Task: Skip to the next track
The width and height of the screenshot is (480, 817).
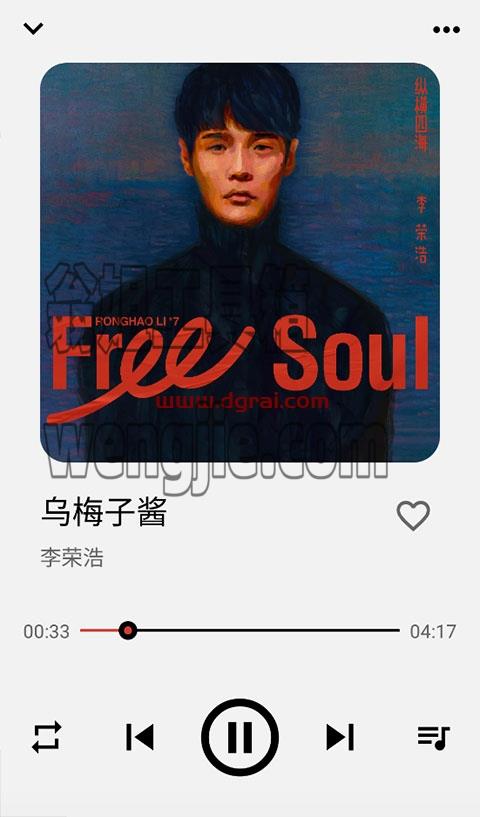Action: (340, 737)
